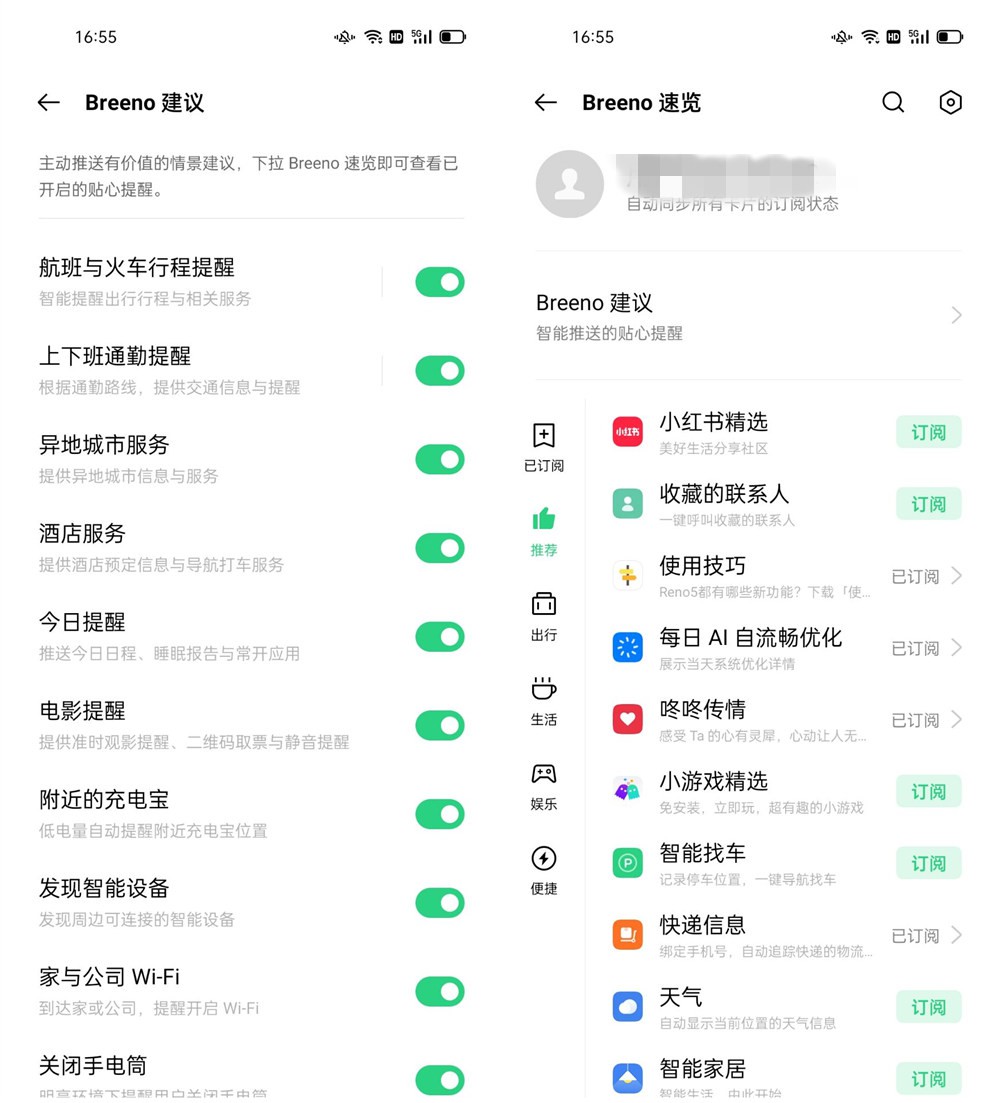
Task: Toggle 电影提醒 switch off
Action: 440,725
